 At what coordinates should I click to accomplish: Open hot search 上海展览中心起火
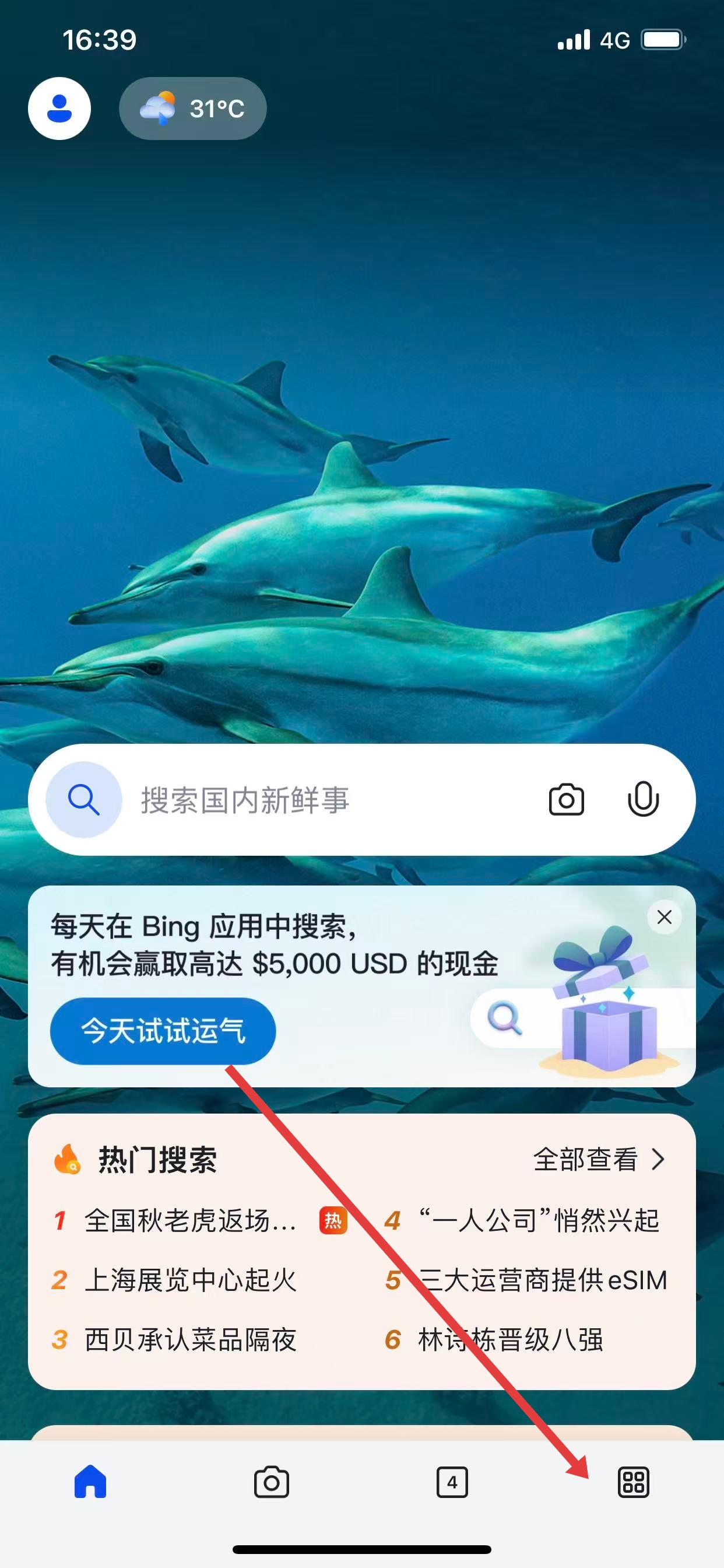190,1280
